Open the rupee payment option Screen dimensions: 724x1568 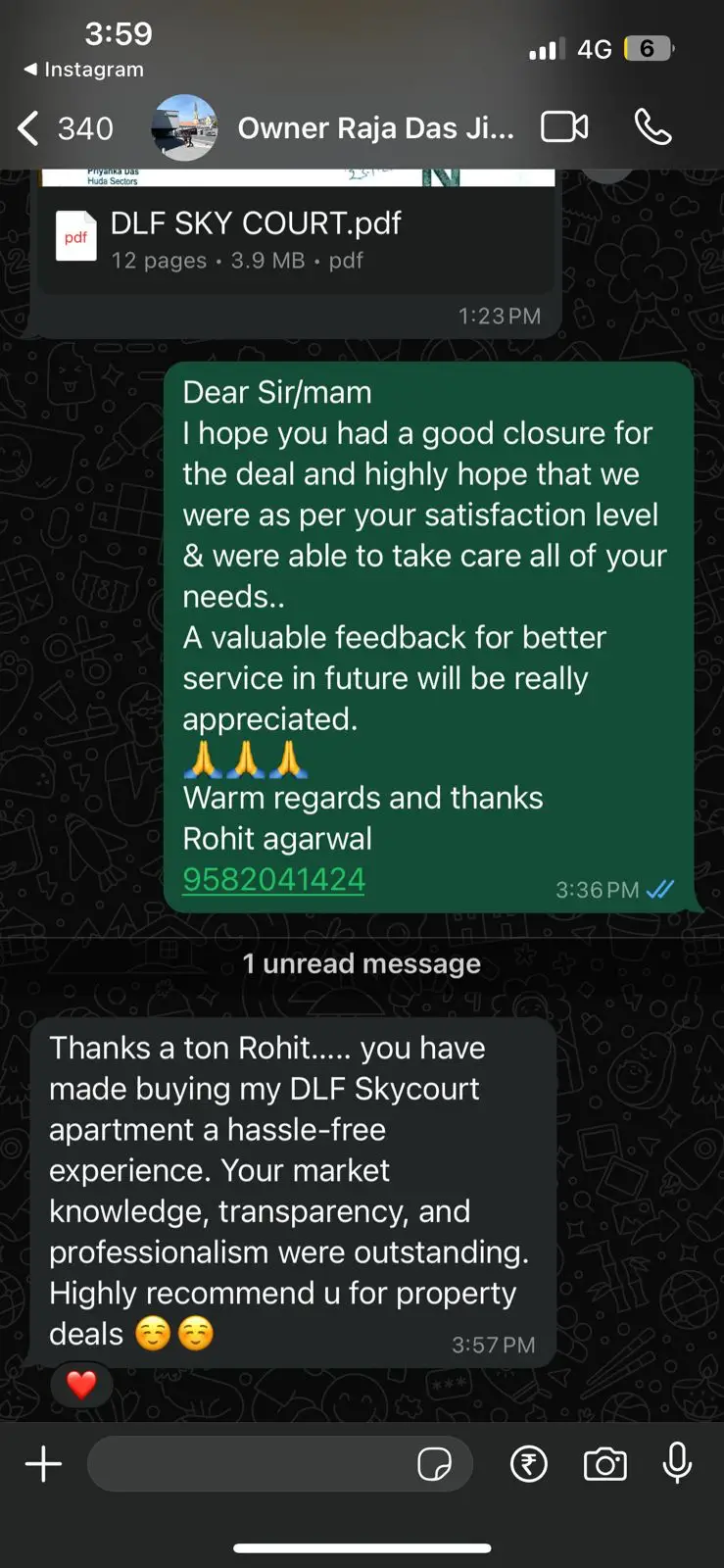pos(529,1464)
